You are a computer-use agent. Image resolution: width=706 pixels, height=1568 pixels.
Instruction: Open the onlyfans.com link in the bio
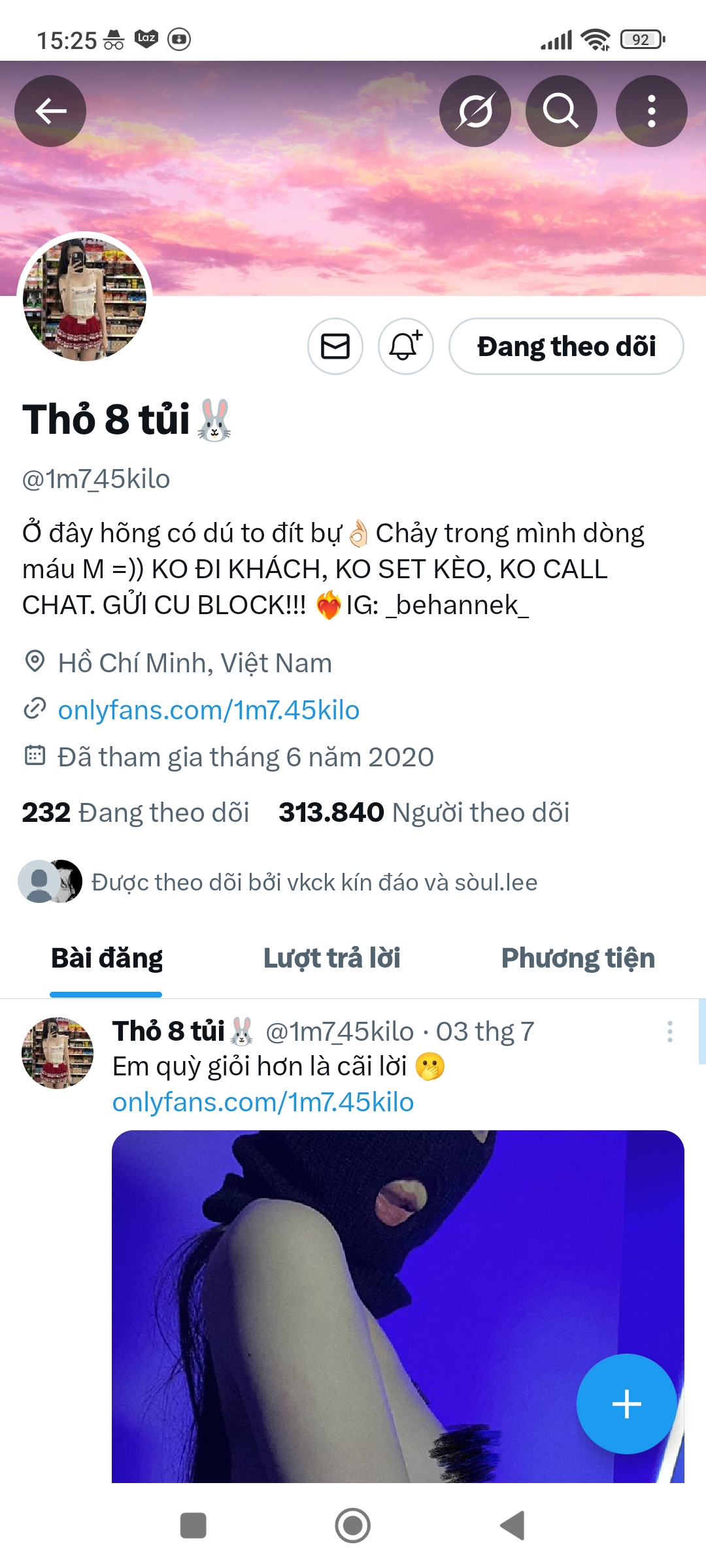[x=208, y=710]
